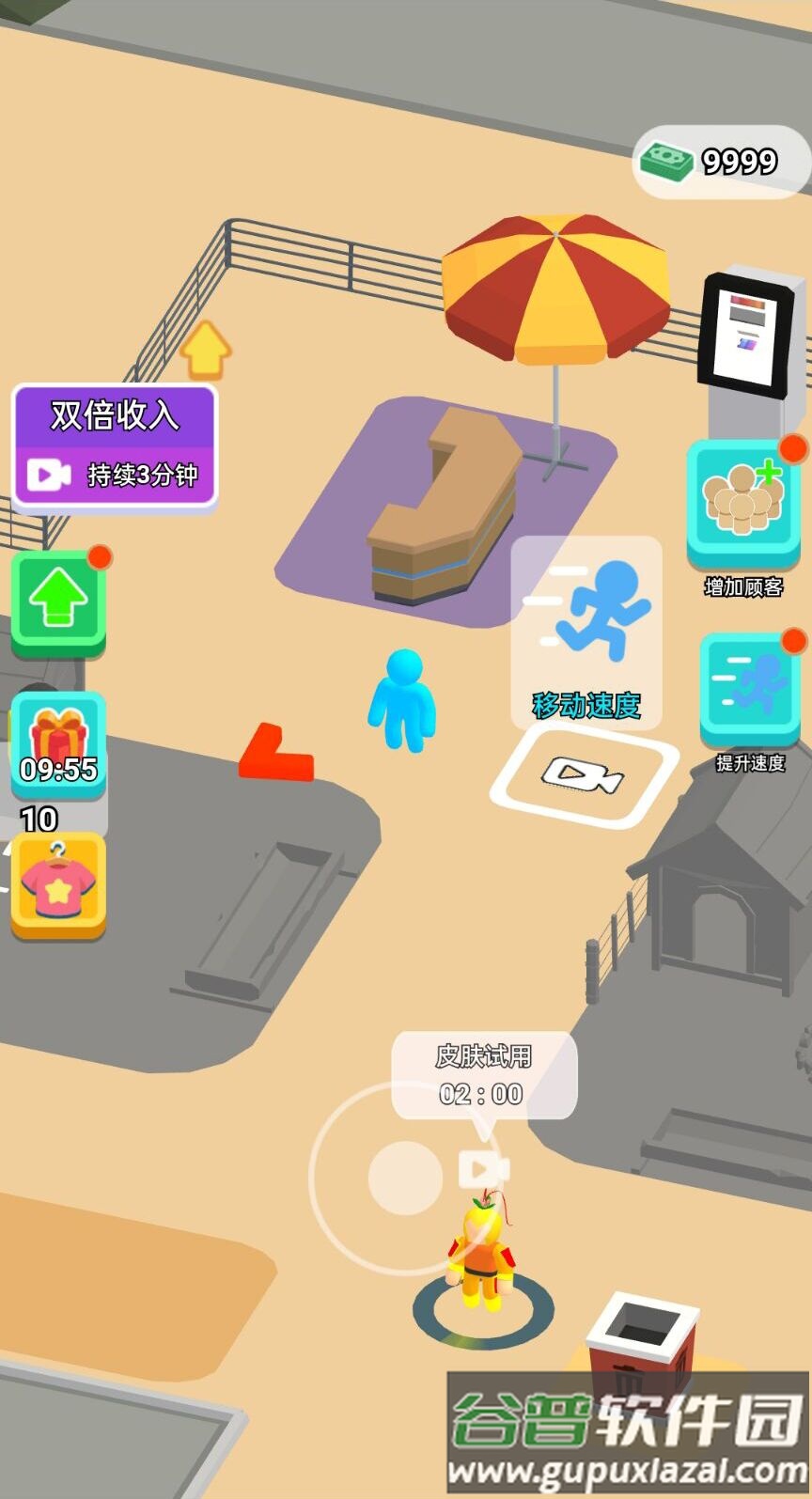Claim the timed gift box reward
The width and height of the screenshot is (812, 1499).
(58, 742)
